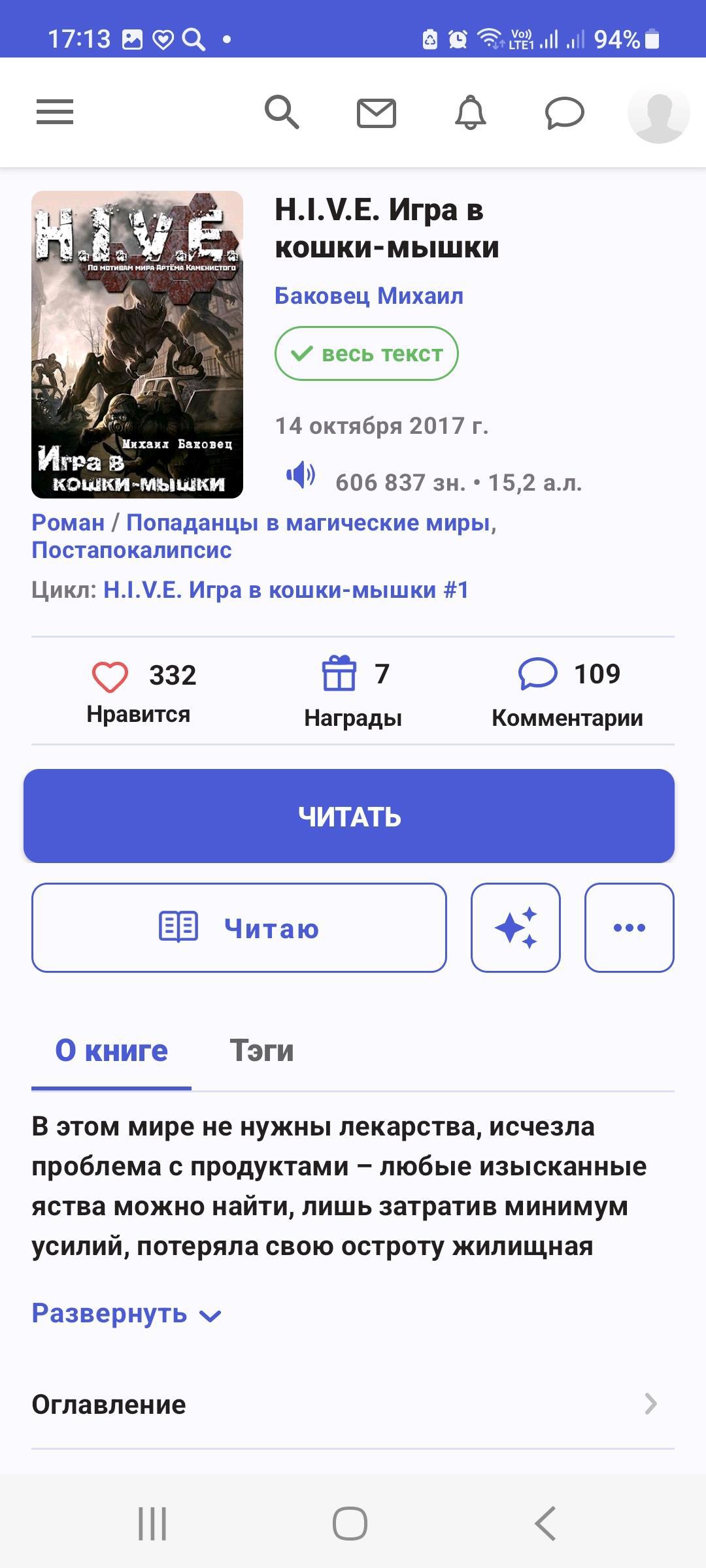Open the hamburger drawer menu
The height and width of the screenshot is (1568, 706).
(55, 112)
